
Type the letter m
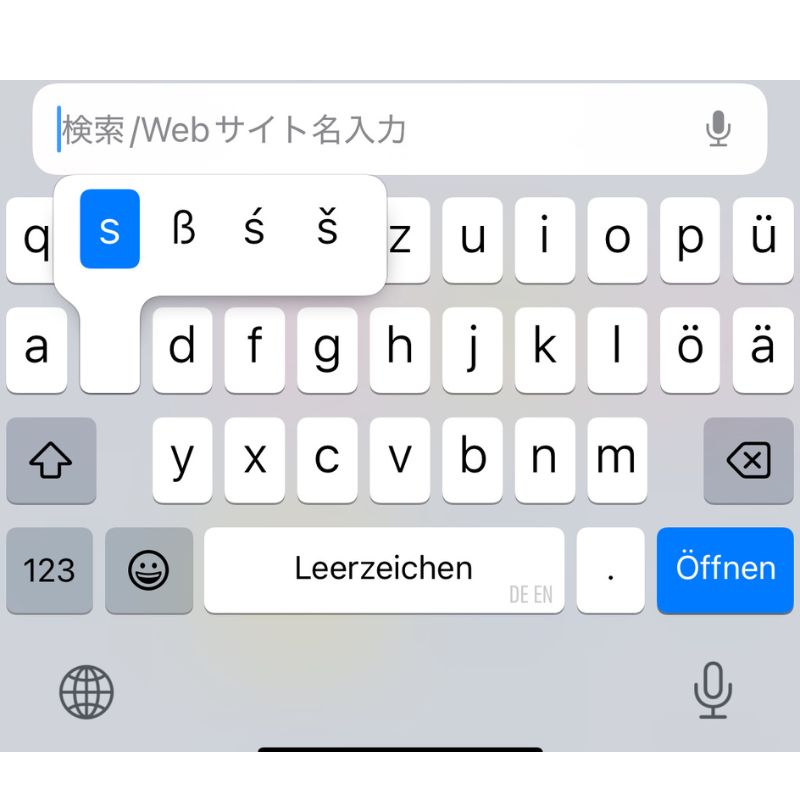tap(616, 460)
